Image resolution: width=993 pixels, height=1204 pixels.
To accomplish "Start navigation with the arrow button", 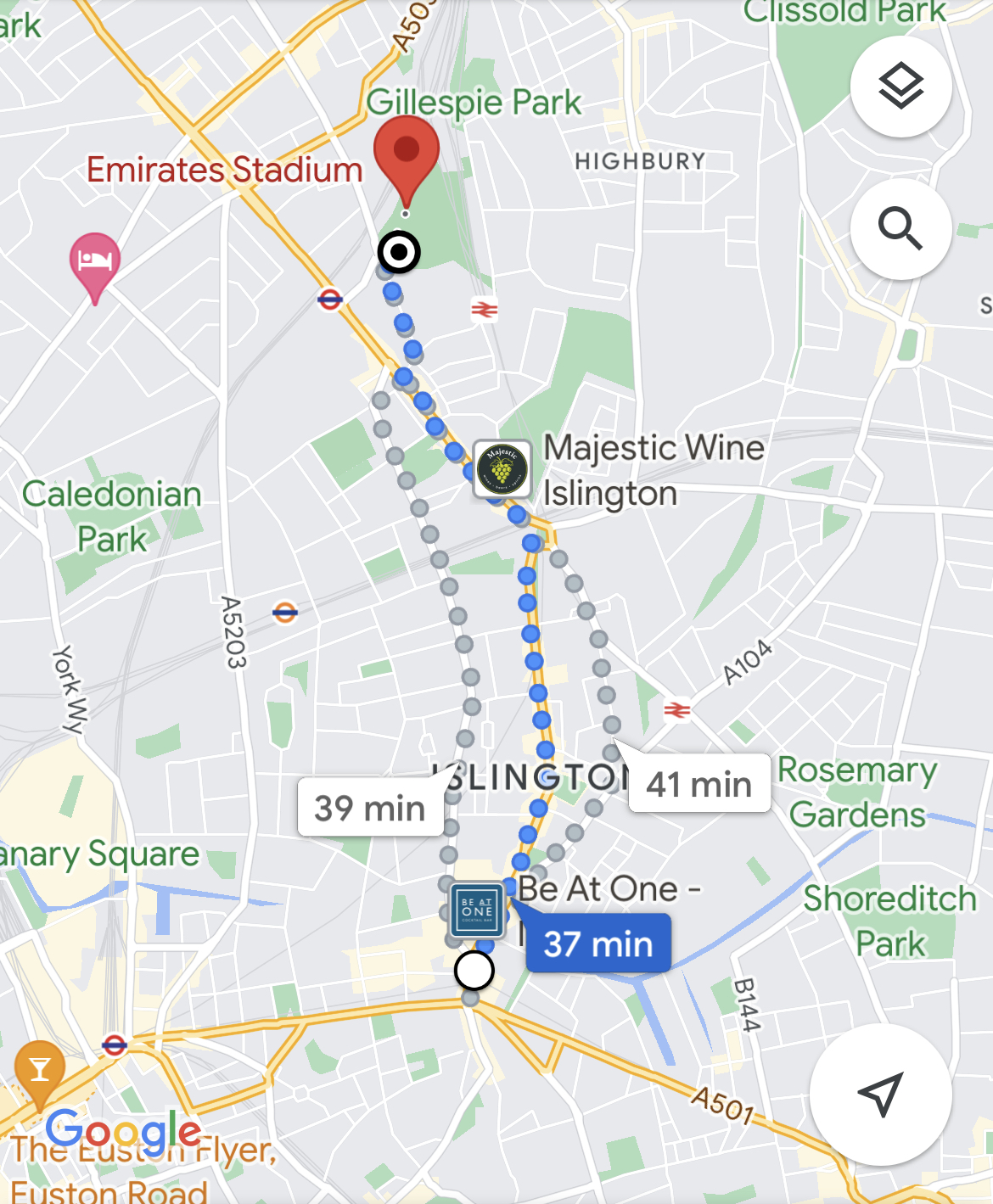I will click(x=880, y=1094).
